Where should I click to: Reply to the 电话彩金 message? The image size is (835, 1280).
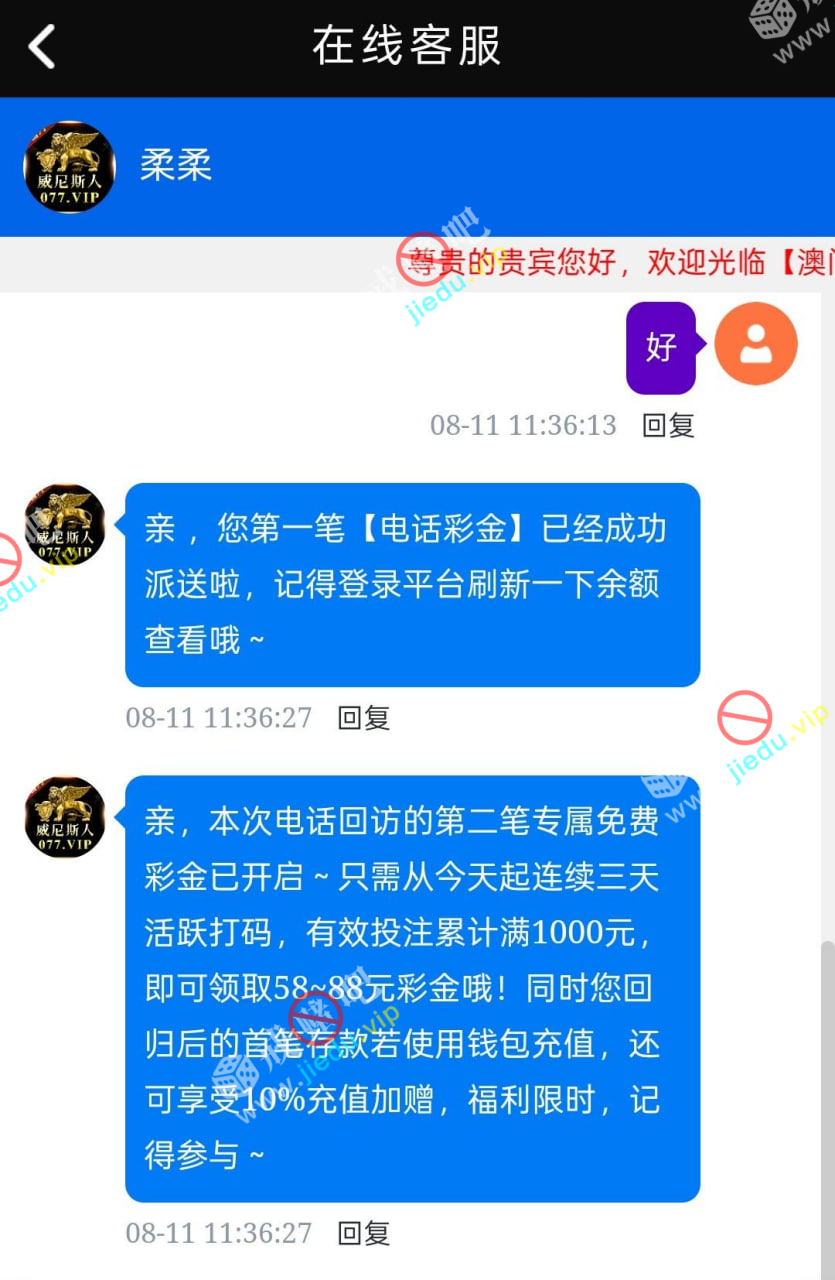[363, 718]
